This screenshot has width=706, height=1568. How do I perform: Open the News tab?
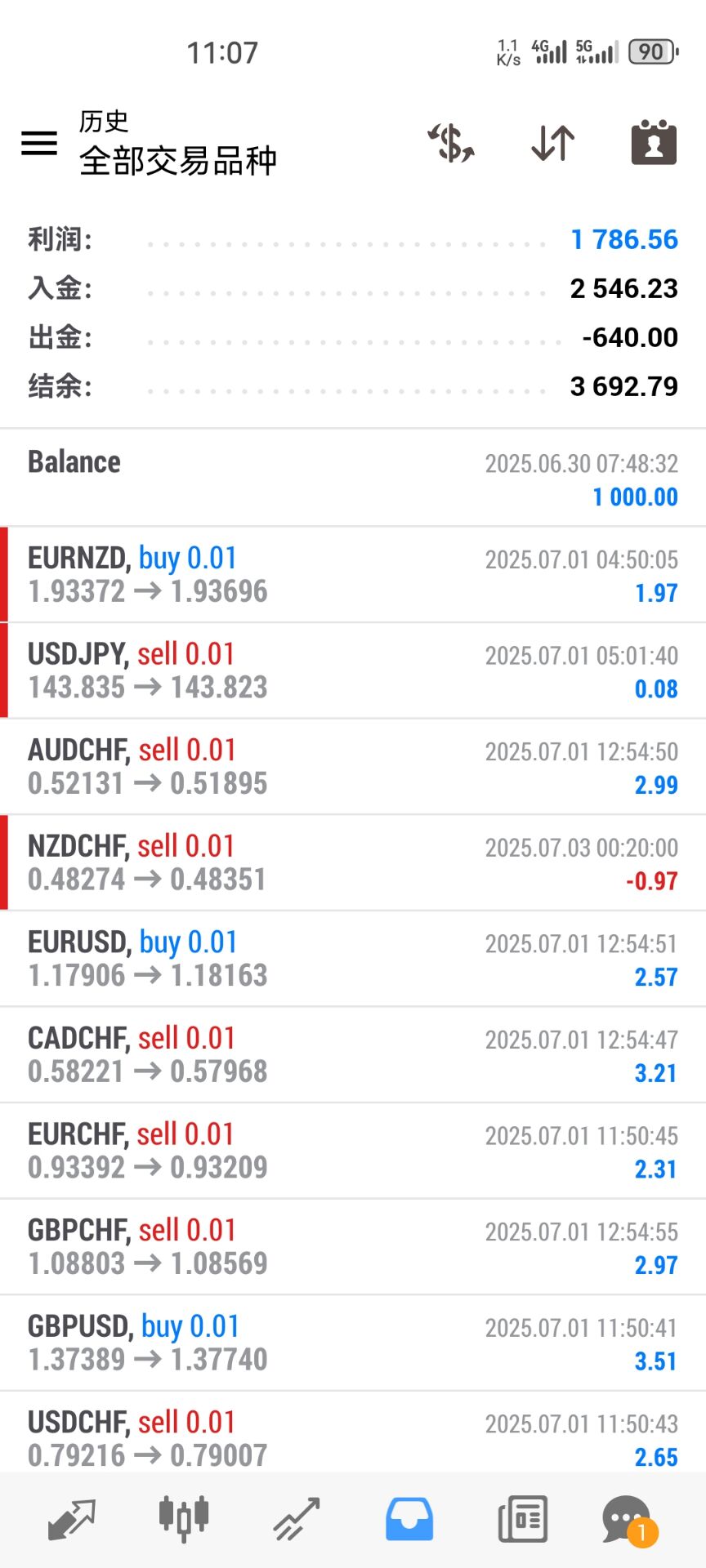pos(522,1519)
